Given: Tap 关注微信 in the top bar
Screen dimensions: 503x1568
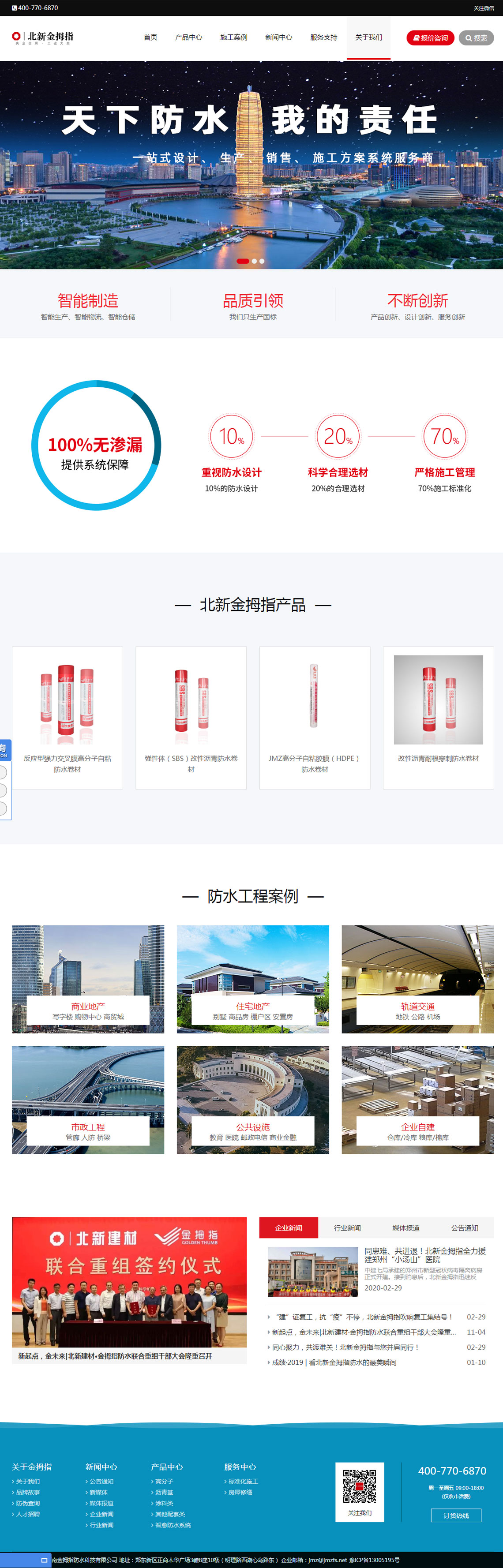Looking at the screenshot, I should point(484,8).
